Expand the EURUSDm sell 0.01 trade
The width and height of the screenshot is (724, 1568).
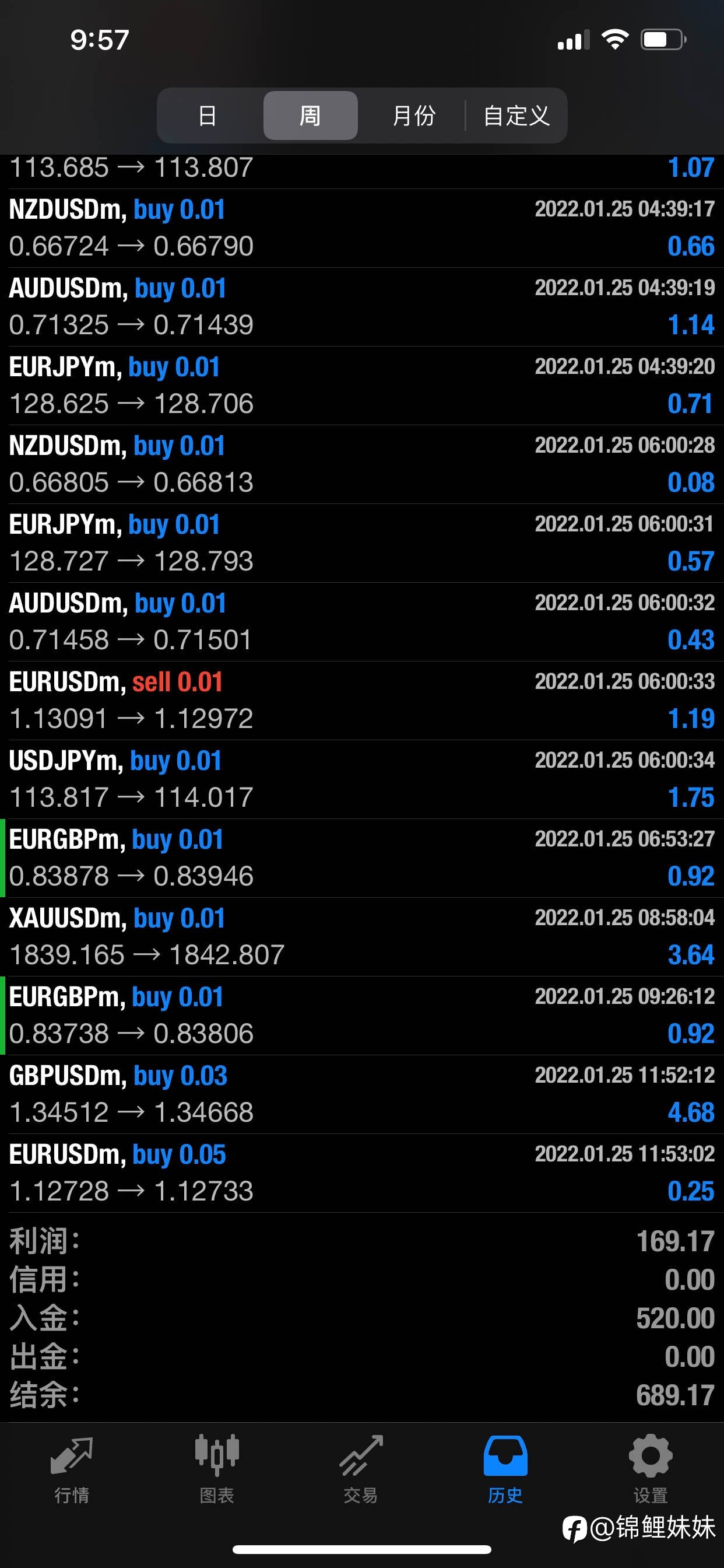[362, 701]
